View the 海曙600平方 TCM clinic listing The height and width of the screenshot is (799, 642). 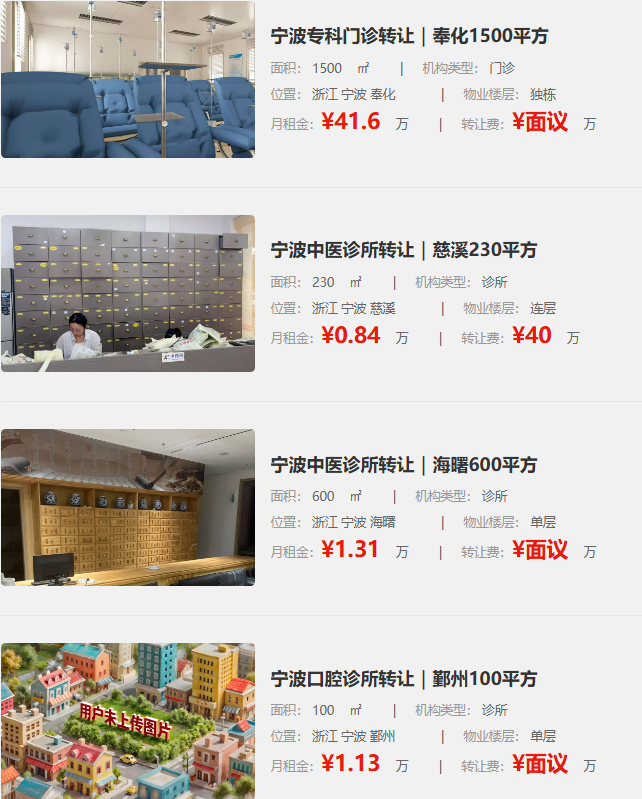403,465
